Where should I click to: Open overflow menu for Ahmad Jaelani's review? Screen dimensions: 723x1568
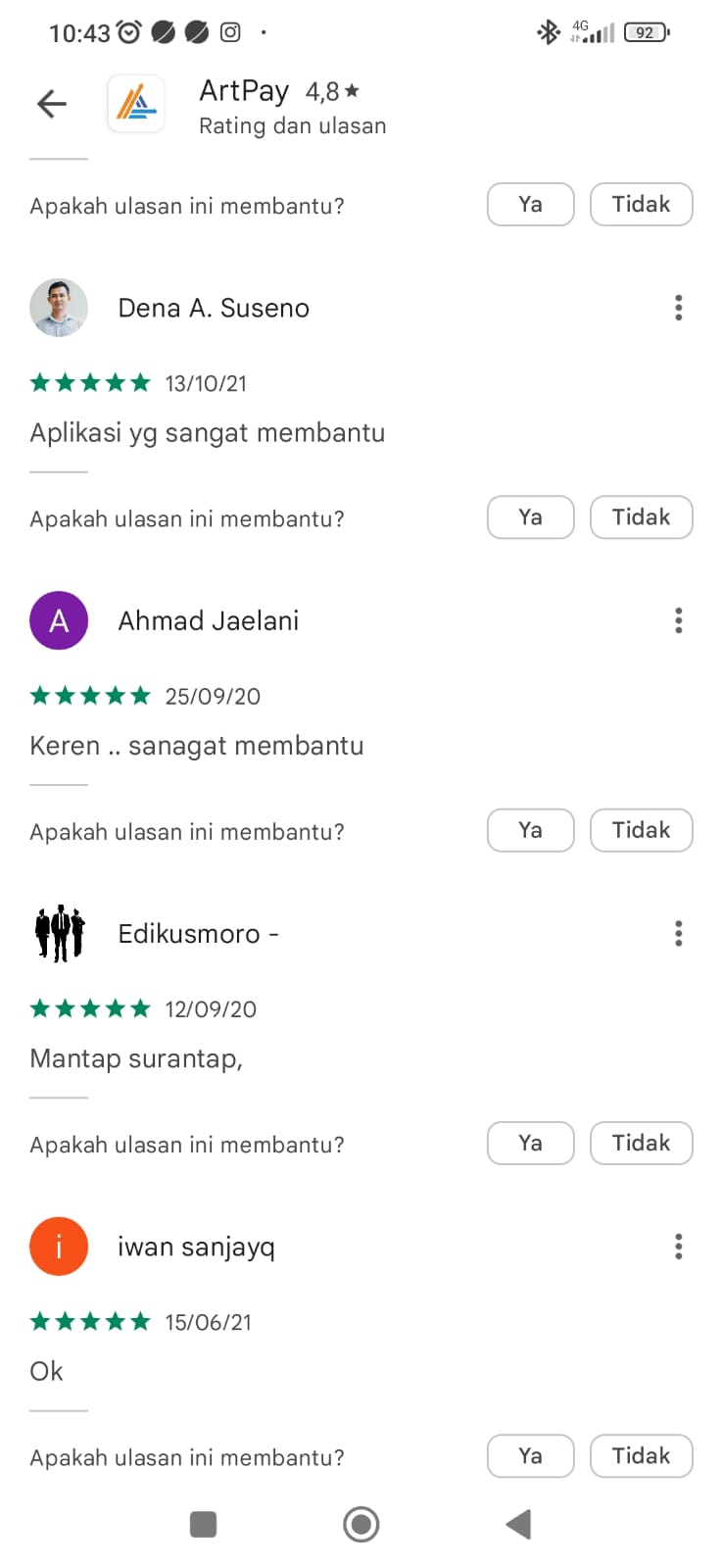coord(678,620)
